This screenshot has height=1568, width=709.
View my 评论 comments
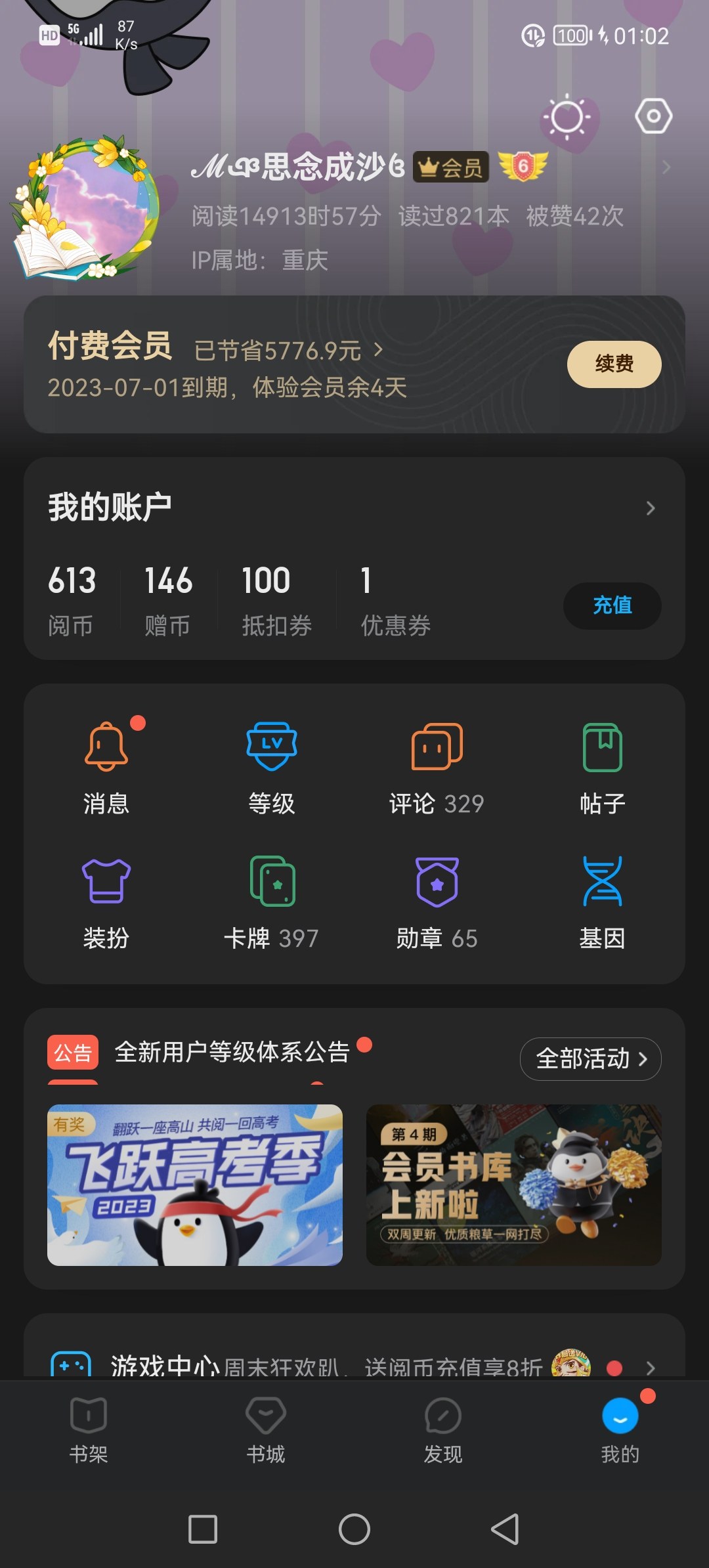point(437,767)
